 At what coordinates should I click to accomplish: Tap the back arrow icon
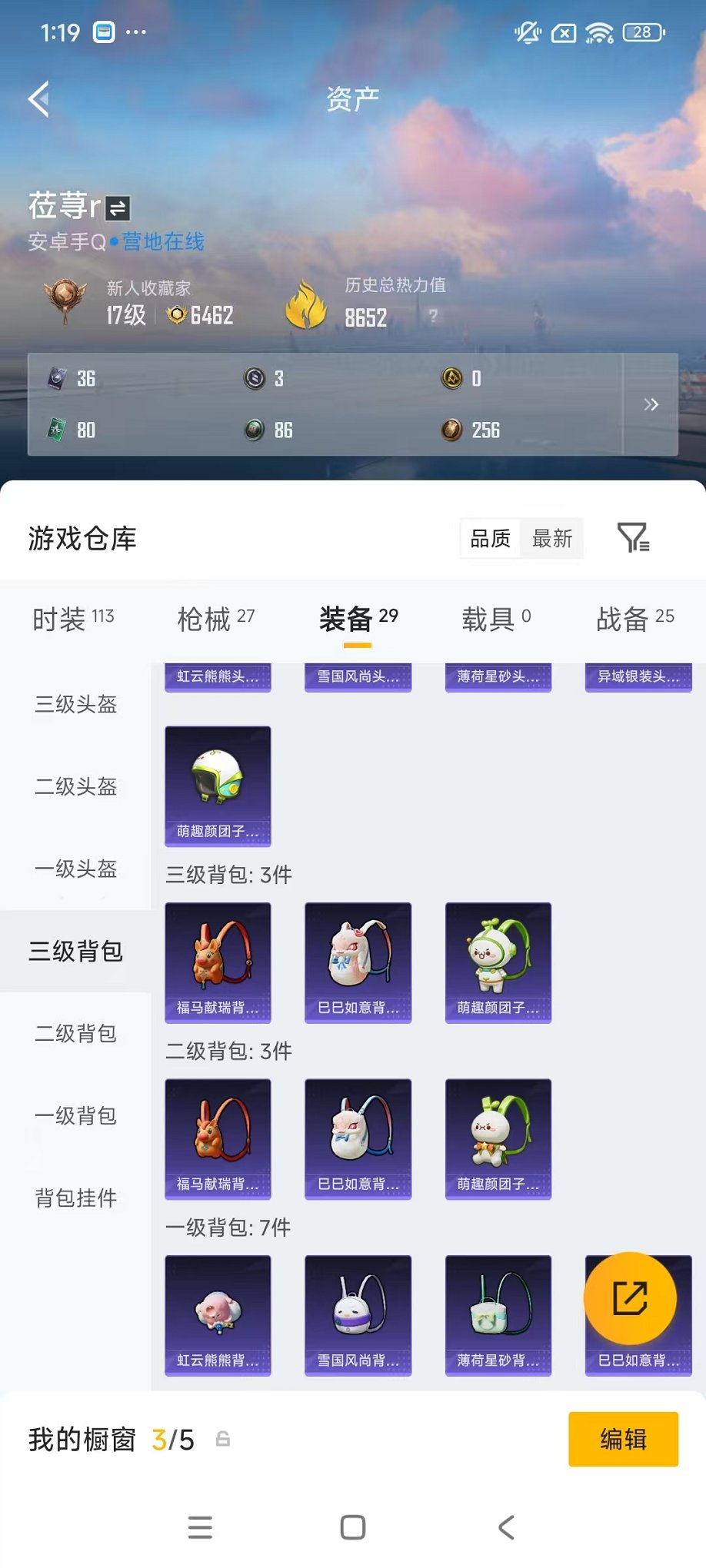coord(38,101)
